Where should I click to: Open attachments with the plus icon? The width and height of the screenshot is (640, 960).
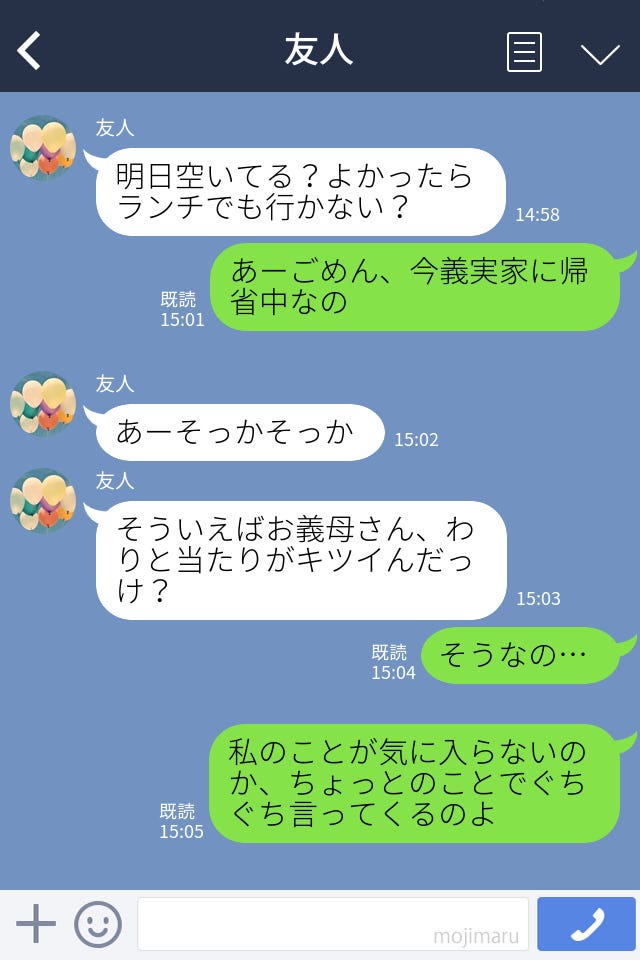(36, 924)
